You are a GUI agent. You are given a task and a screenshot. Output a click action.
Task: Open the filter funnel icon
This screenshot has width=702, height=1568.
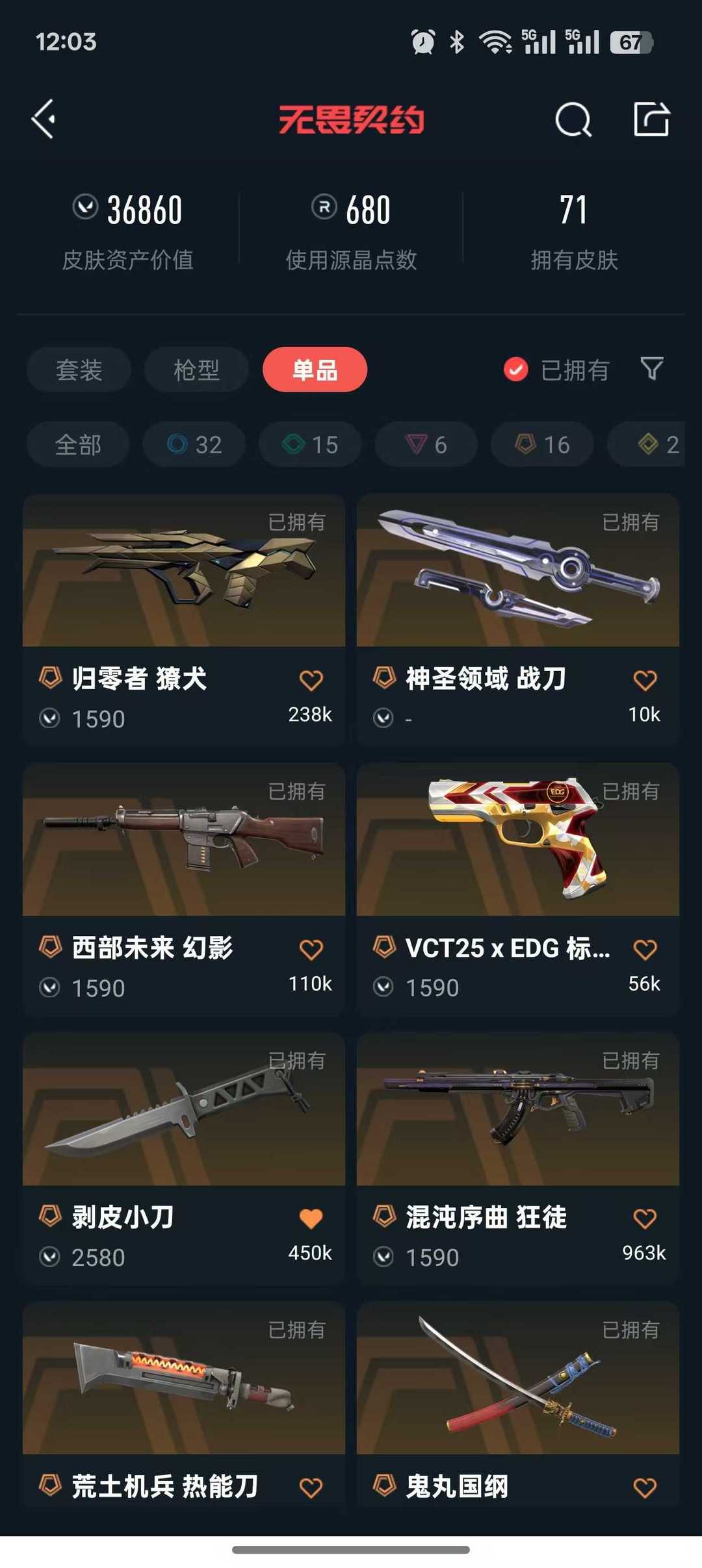point(651,369)
